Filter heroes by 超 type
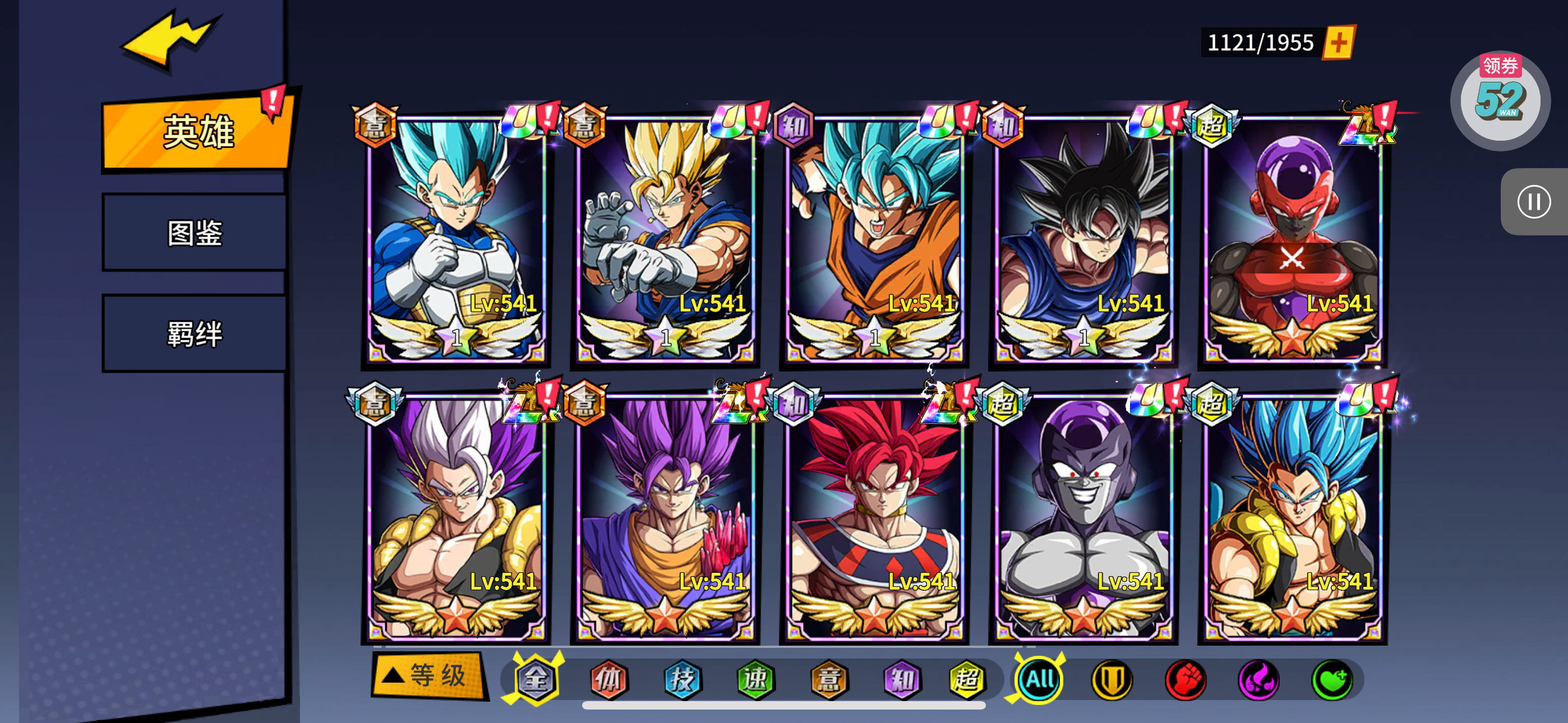The image size is (1568, 723). (967, 679)
